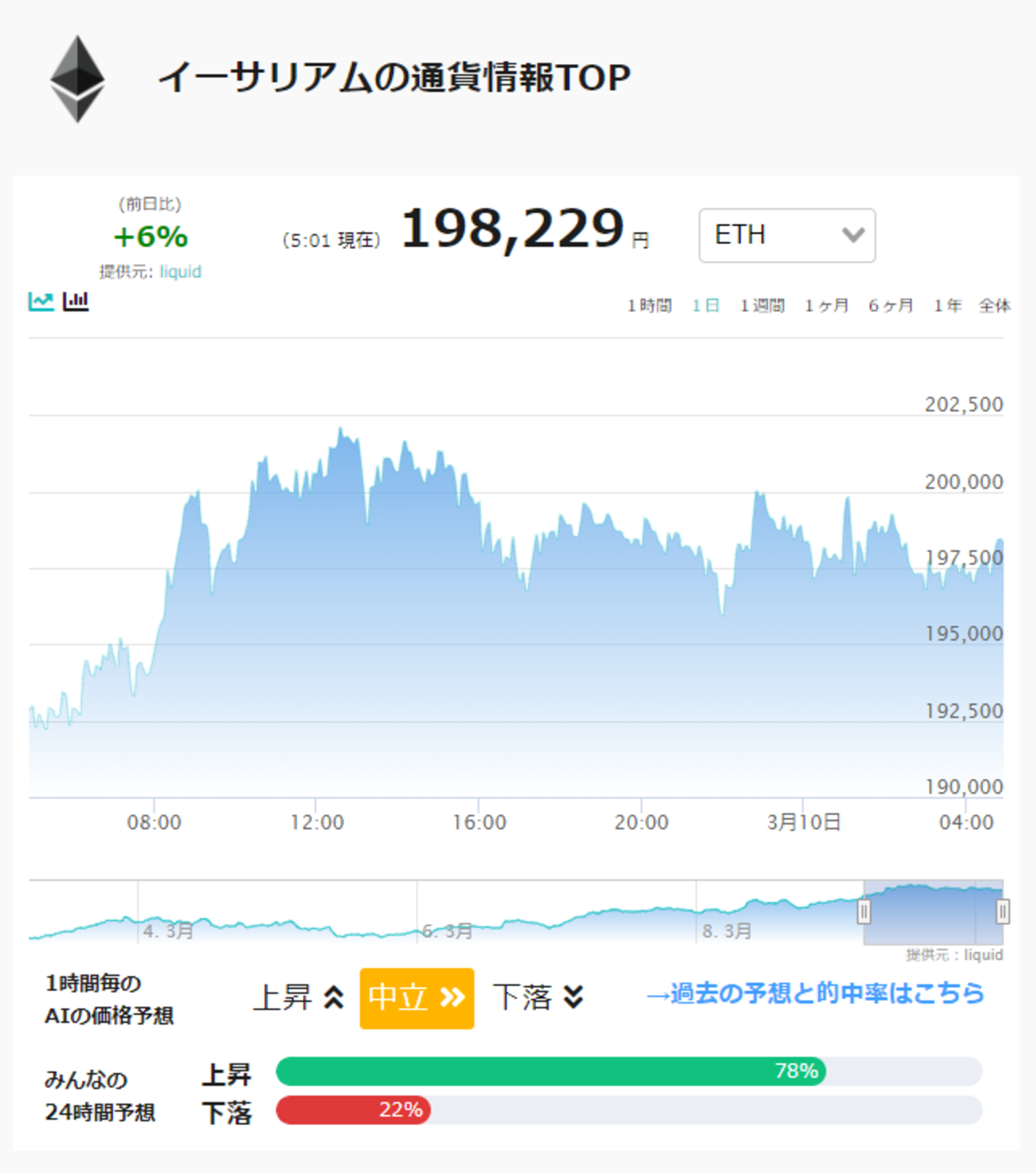Select the 1日 chart range
The width and height of the screenshot is (1036, 1173).
coord(706,306)
